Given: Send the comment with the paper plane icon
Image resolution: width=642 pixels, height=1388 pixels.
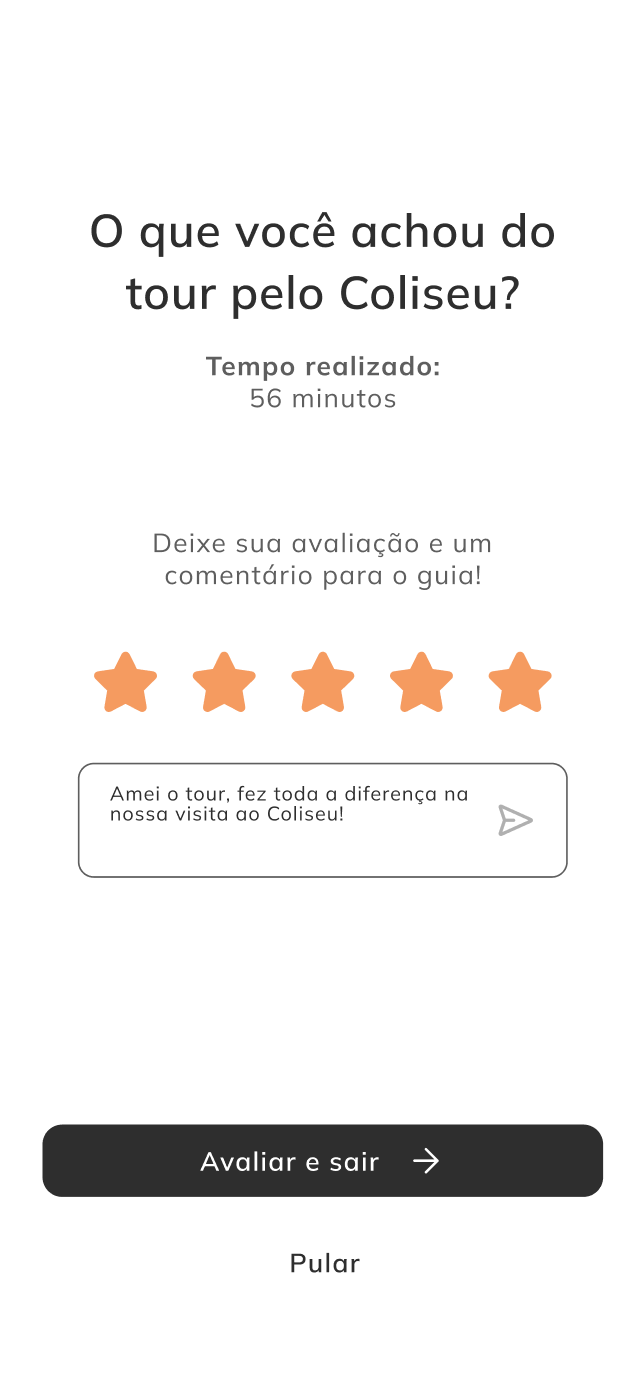Looking at the screenshot, I should point(515,820).
